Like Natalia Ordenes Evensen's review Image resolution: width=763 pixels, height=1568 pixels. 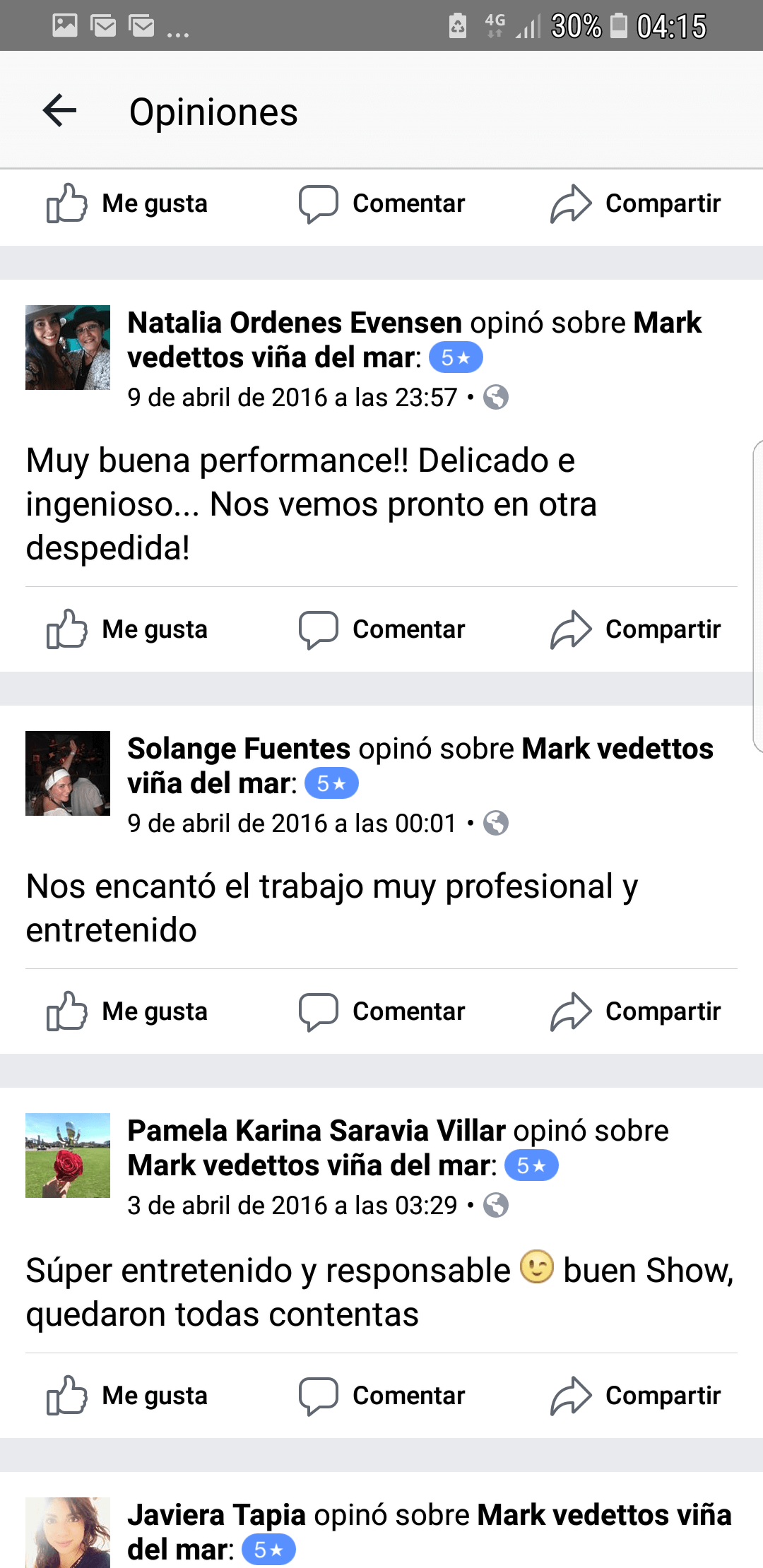coord(128,629)
